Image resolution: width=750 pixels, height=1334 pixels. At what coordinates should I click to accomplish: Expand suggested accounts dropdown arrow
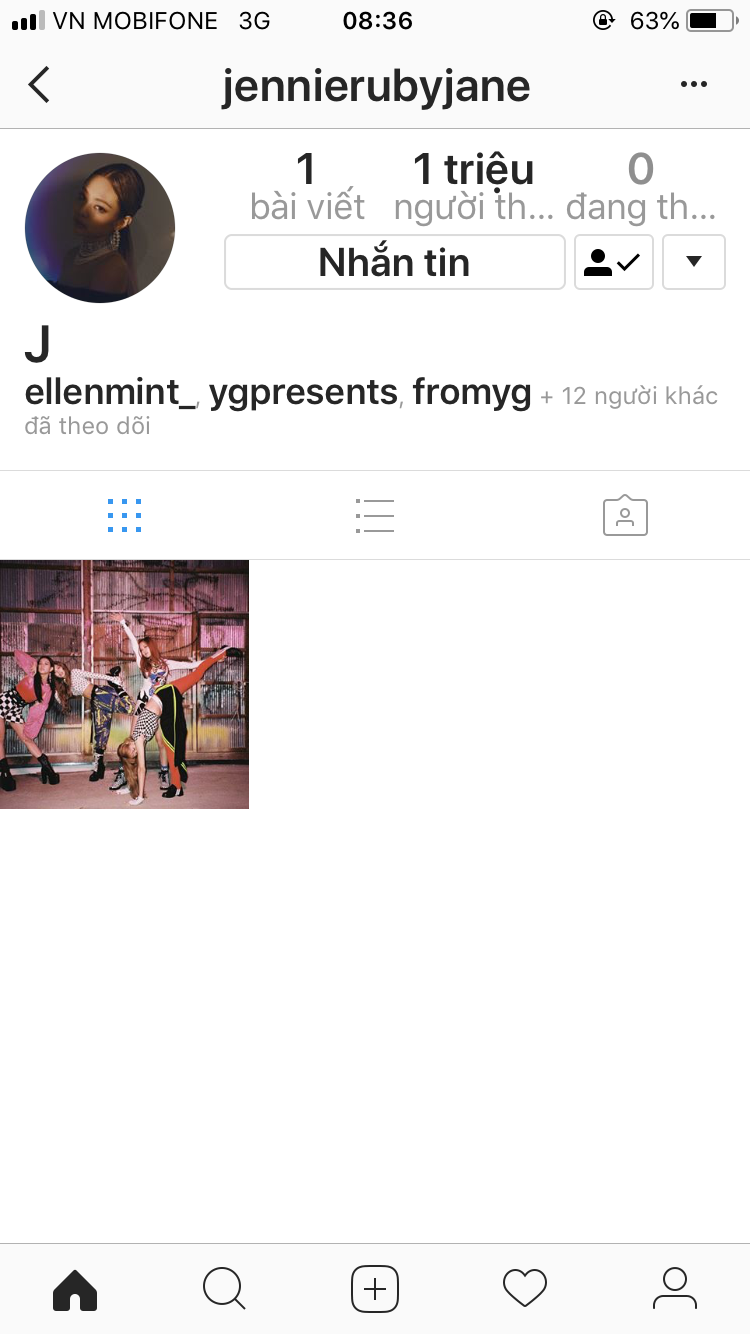pyautogui.click(x=693, y=262)
